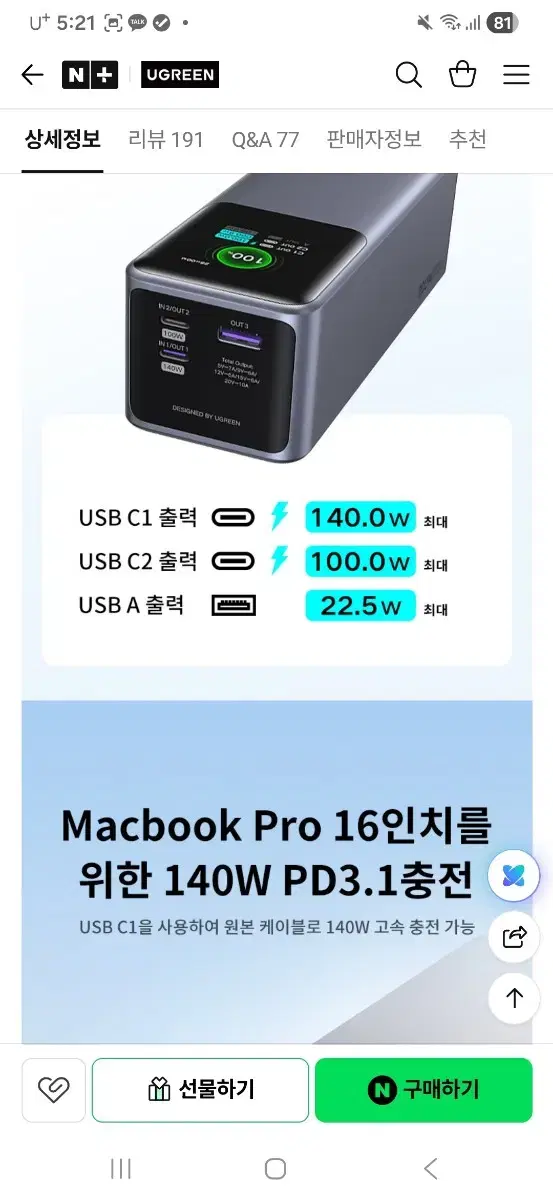
Task: Go to the home screen
Action: [x=276, y=1168]
